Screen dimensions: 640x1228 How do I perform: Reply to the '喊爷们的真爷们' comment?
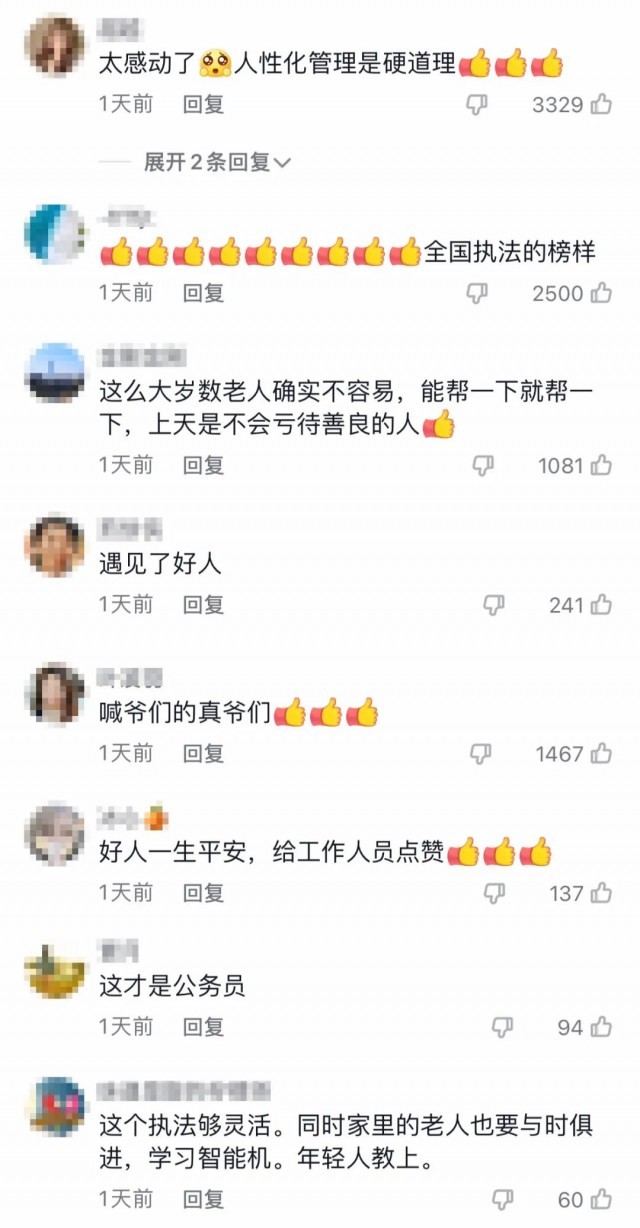(x=203, y=754)
